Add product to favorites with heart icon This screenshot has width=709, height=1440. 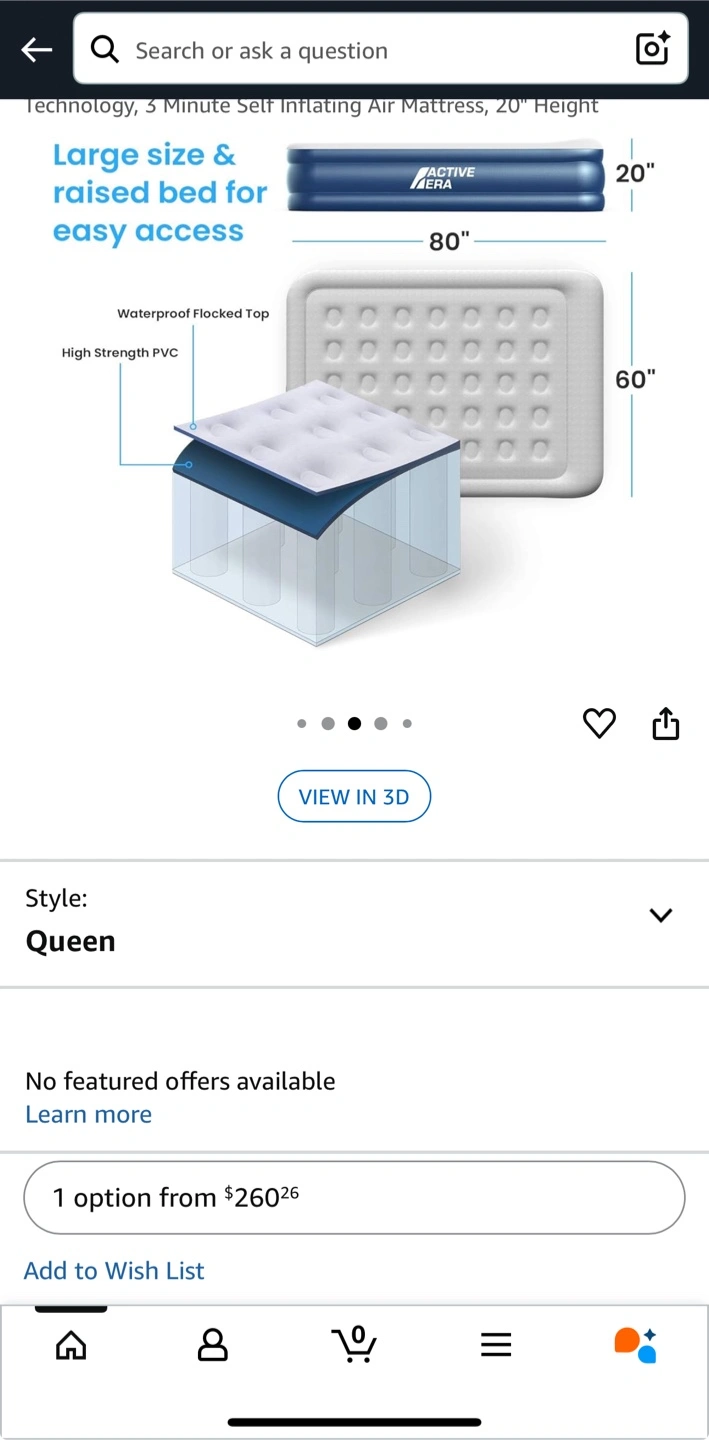[599, 723]
